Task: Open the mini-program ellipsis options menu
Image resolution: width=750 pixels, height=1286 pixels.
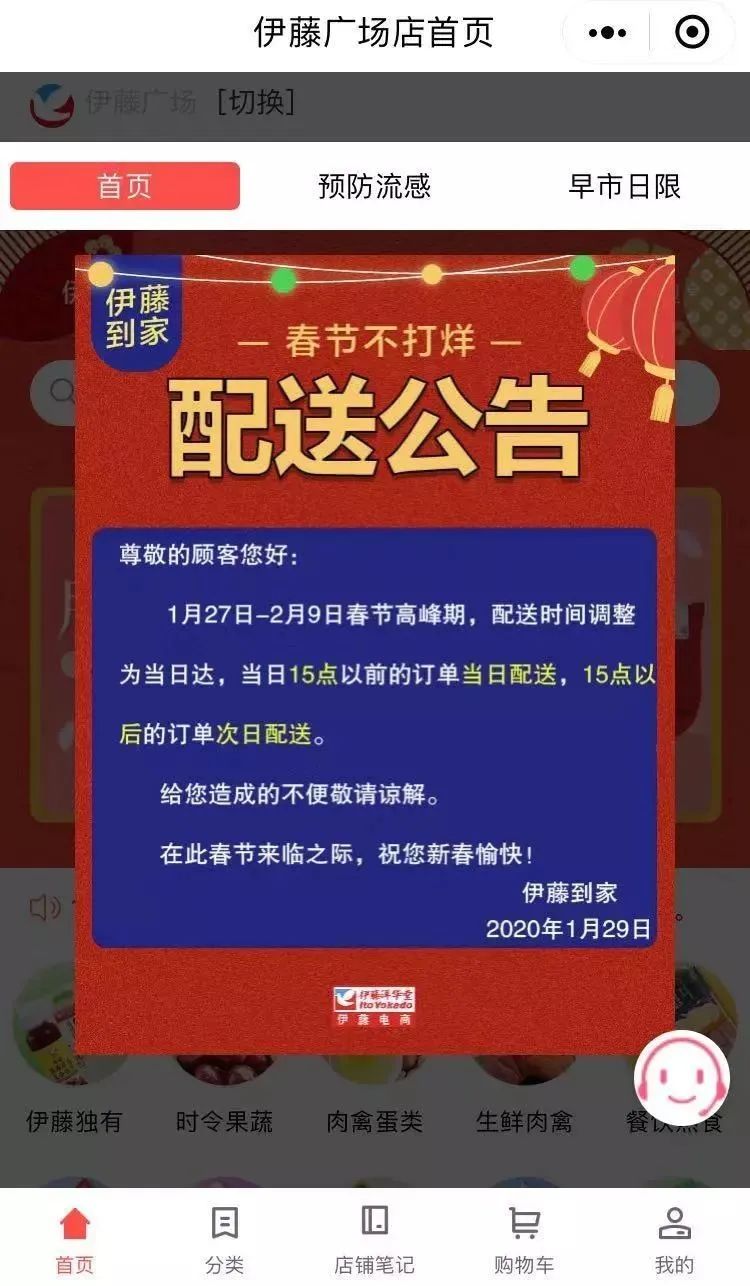Action: pyautogui.click(x=605, y=31)
